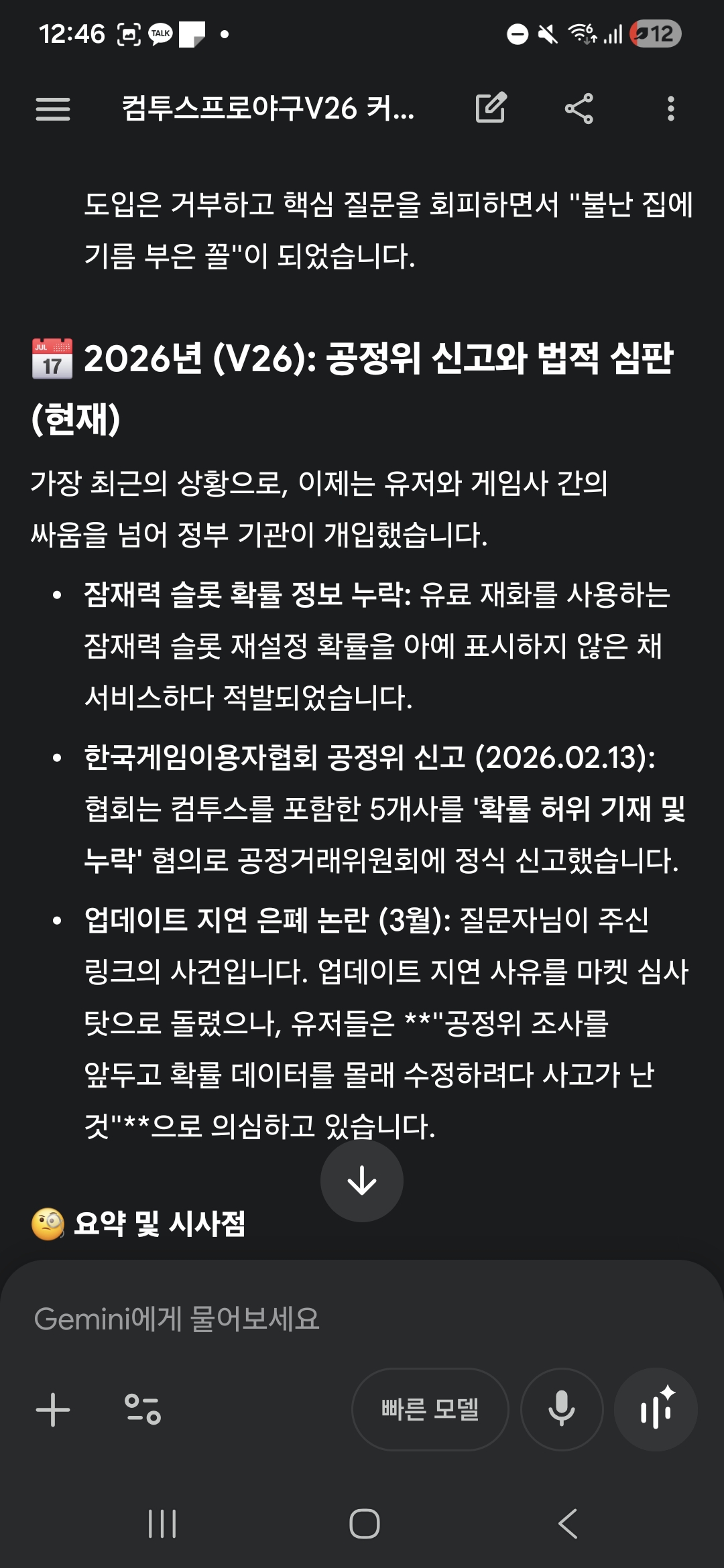Open the tools settings slider icon

pos(142,1409)
